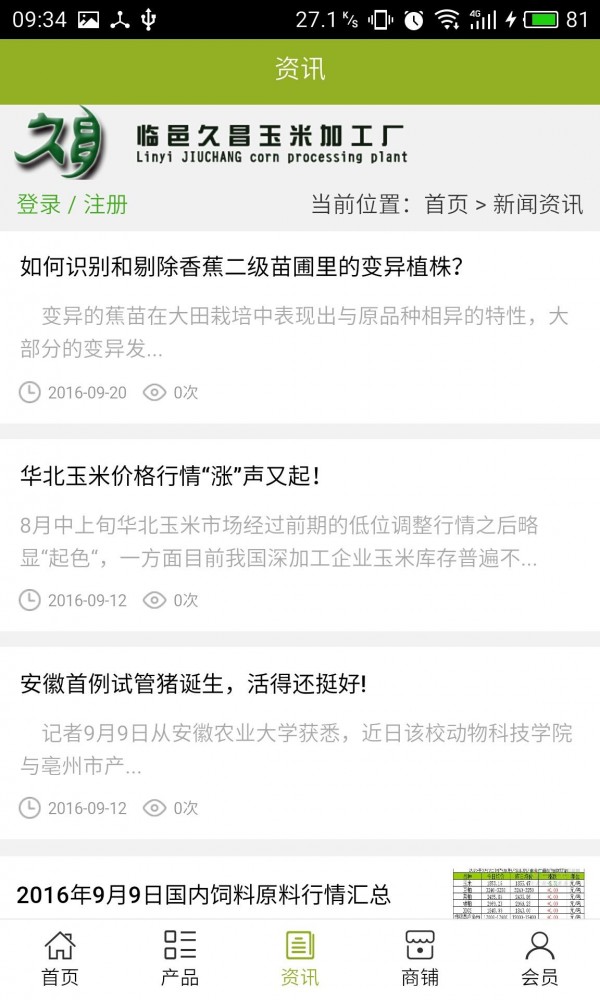Select the 资讯 tab
The image size is (600, 1000).
(x=300, y=958)
